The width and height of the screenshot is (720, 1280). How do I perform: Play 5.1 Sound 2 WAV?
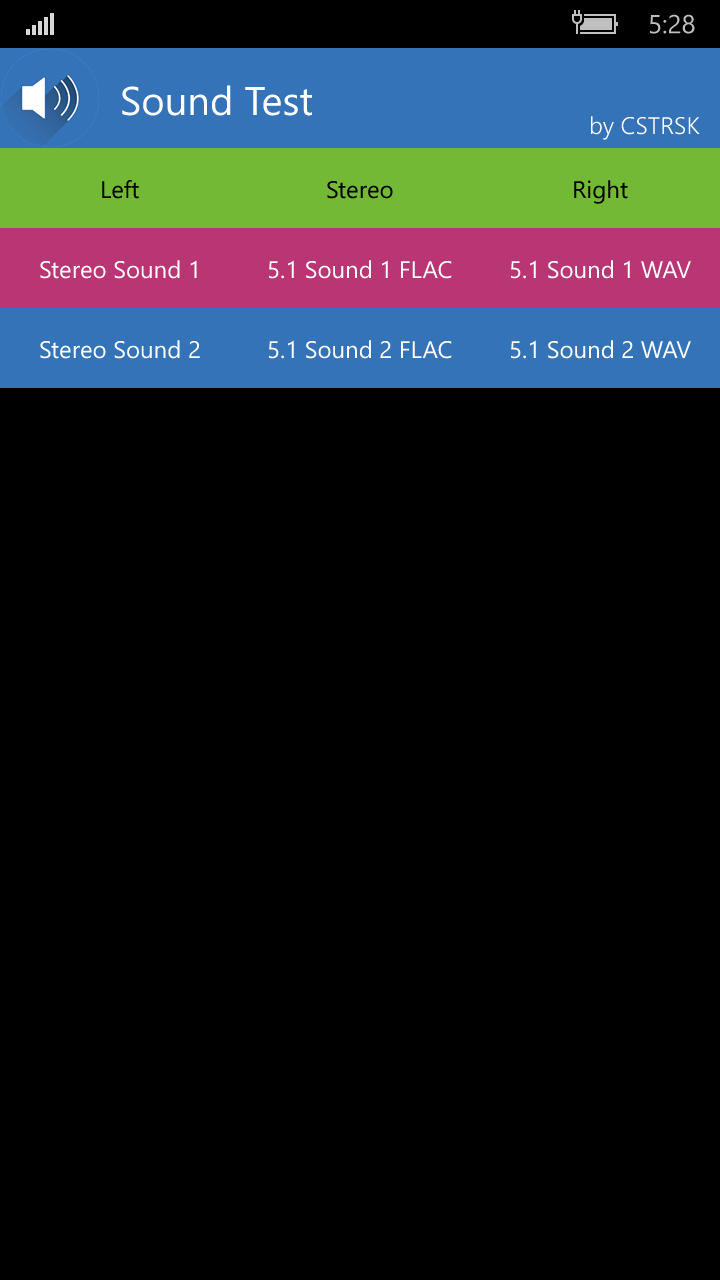(x=599, y=349)
